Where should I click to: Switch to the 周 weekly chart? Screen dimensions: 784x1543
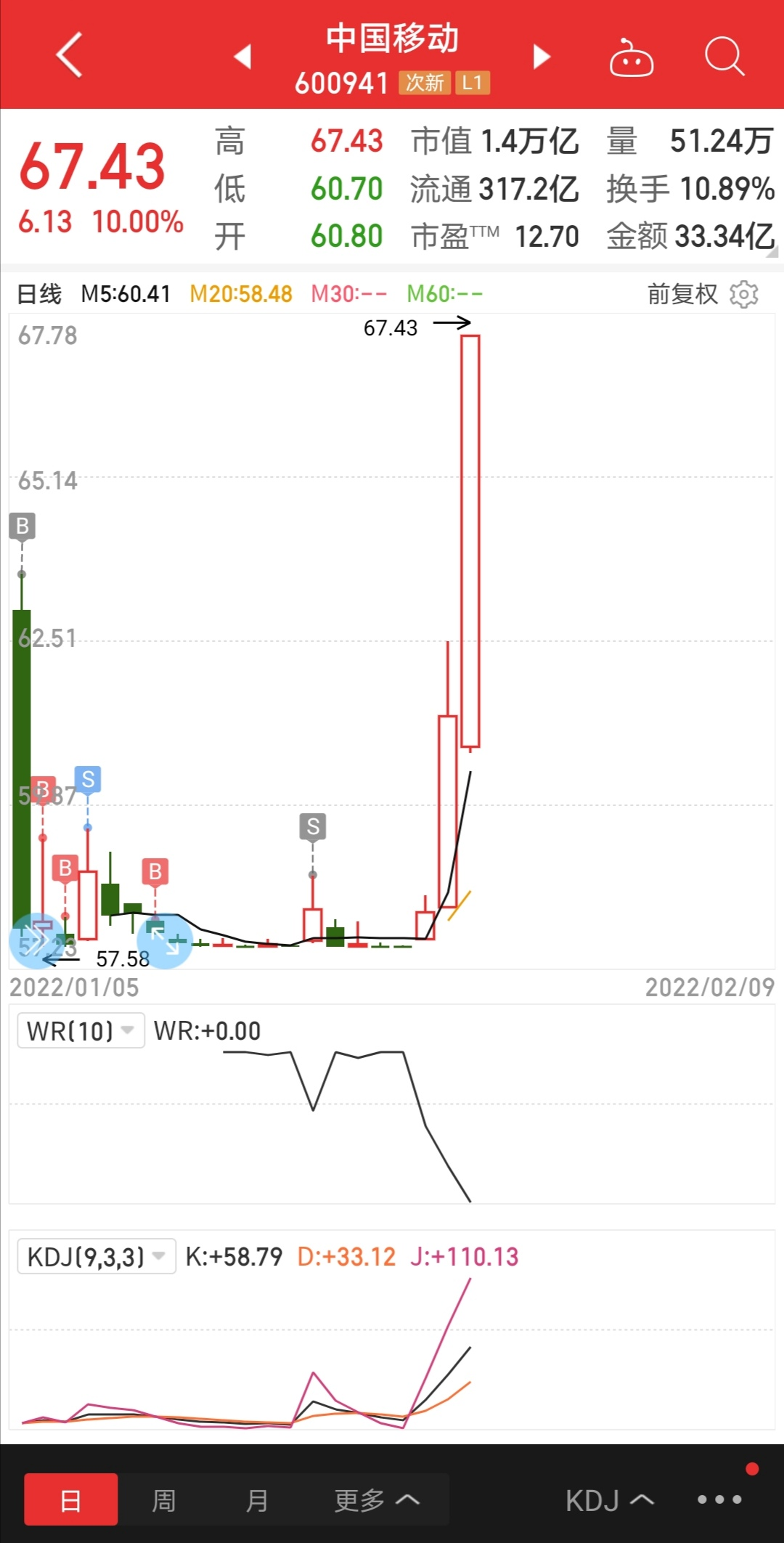pyautogui.click(x=164, y=1499)
